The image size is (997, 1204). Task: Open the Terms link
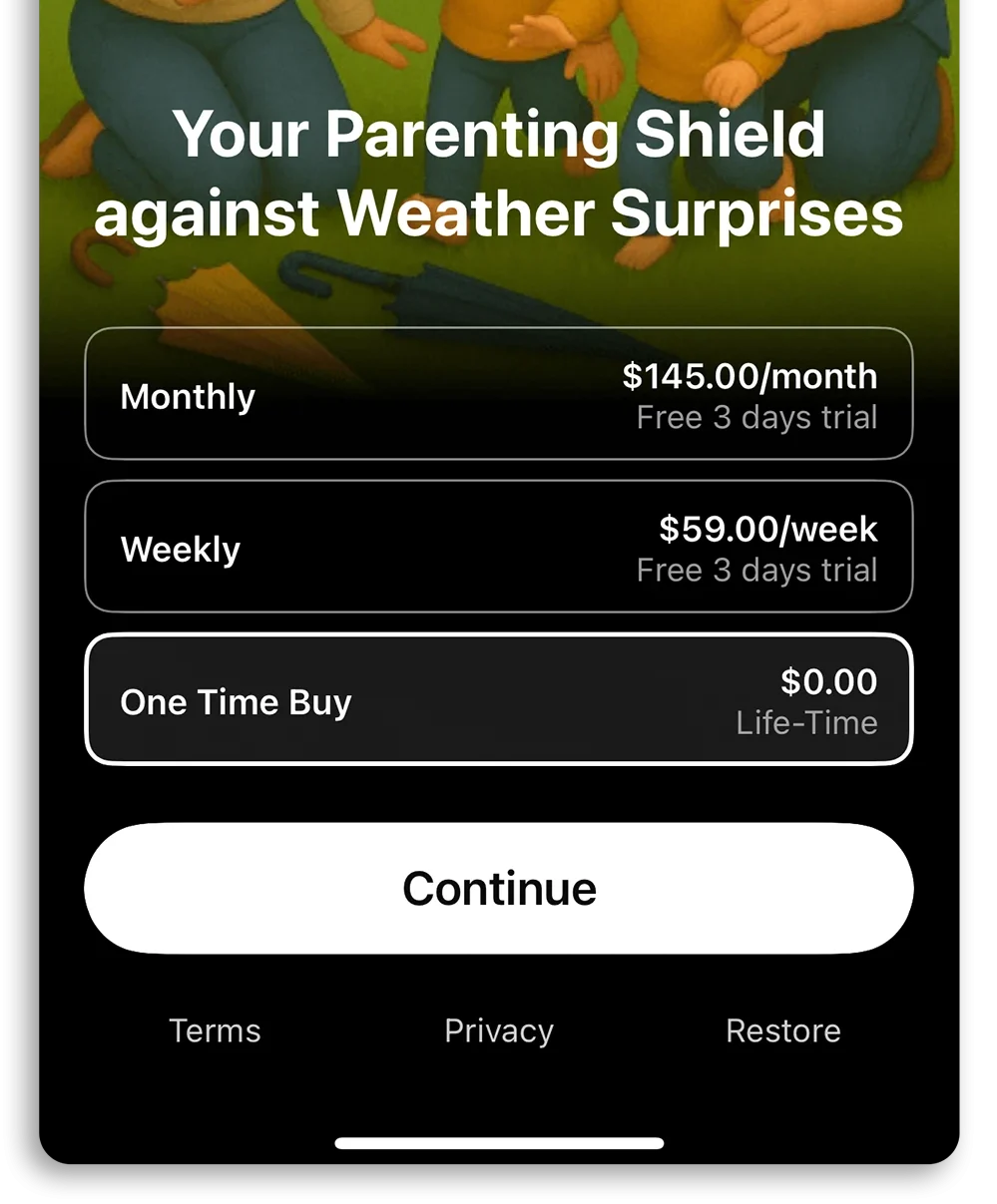tap(215, 1030)
